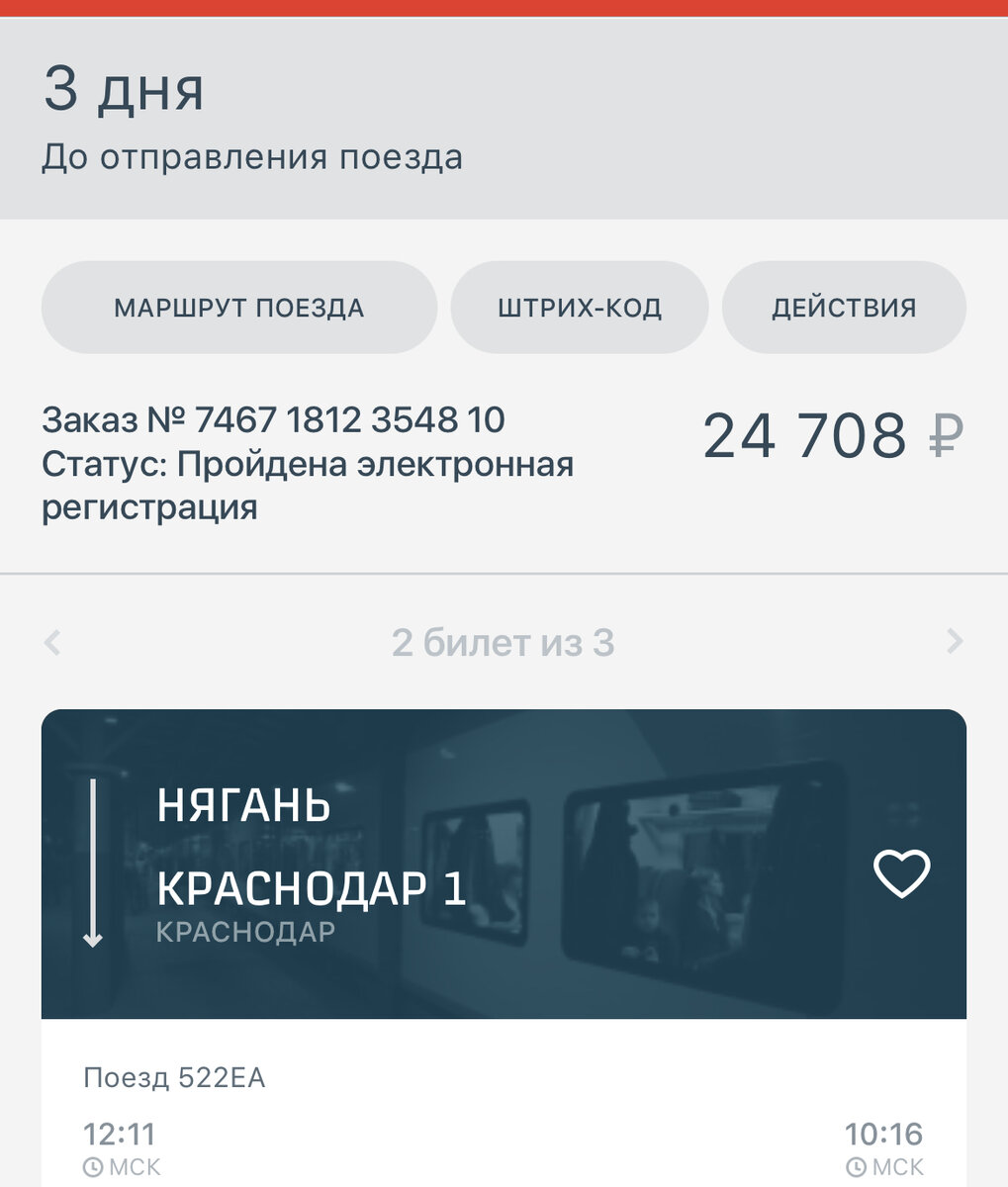
Task: Add Нягань–Краснодар route to favorites
Action: point(901,873)
